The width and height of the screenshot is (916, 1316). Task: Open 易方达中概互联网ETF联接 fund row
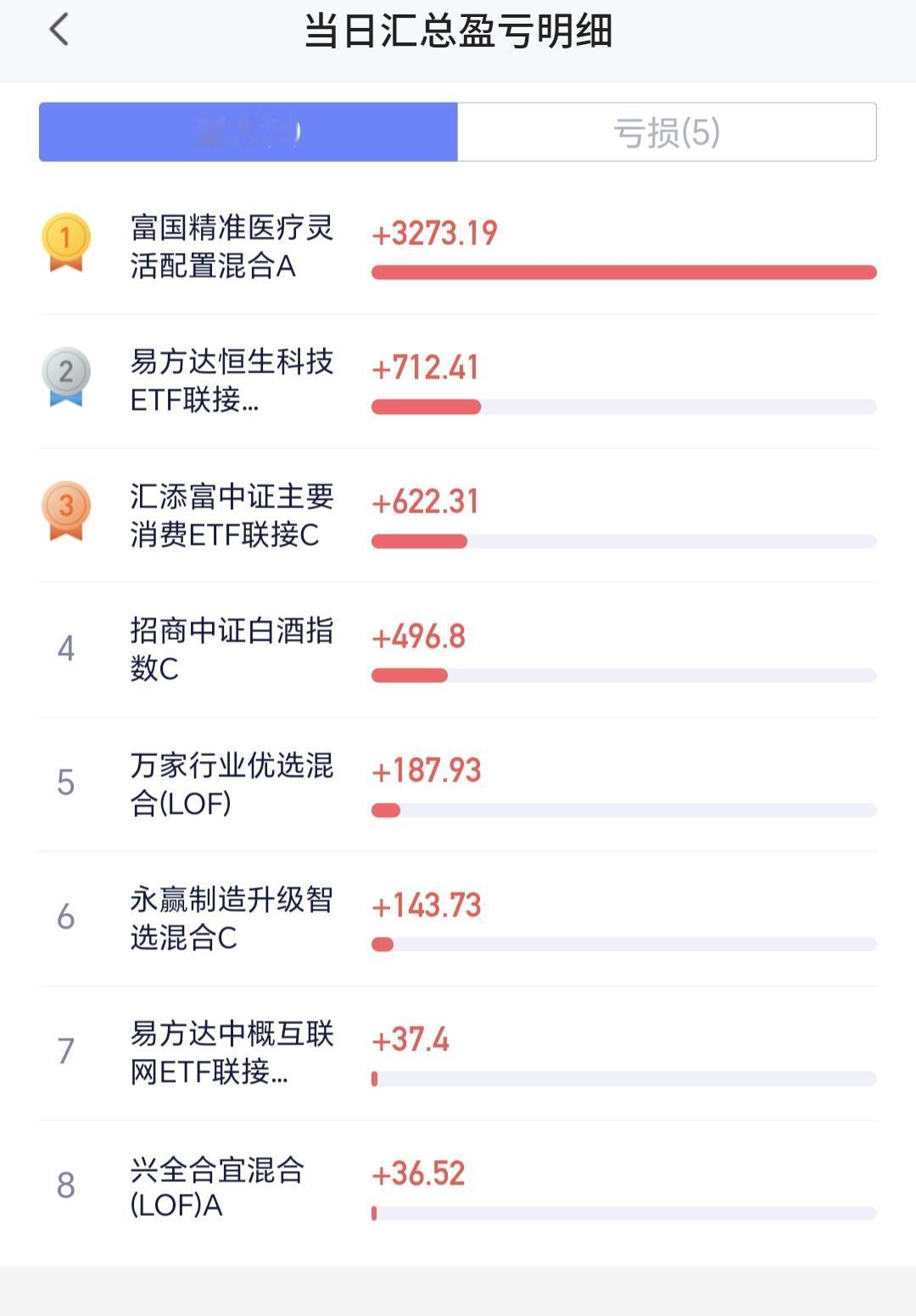(x=458, y=1053)
